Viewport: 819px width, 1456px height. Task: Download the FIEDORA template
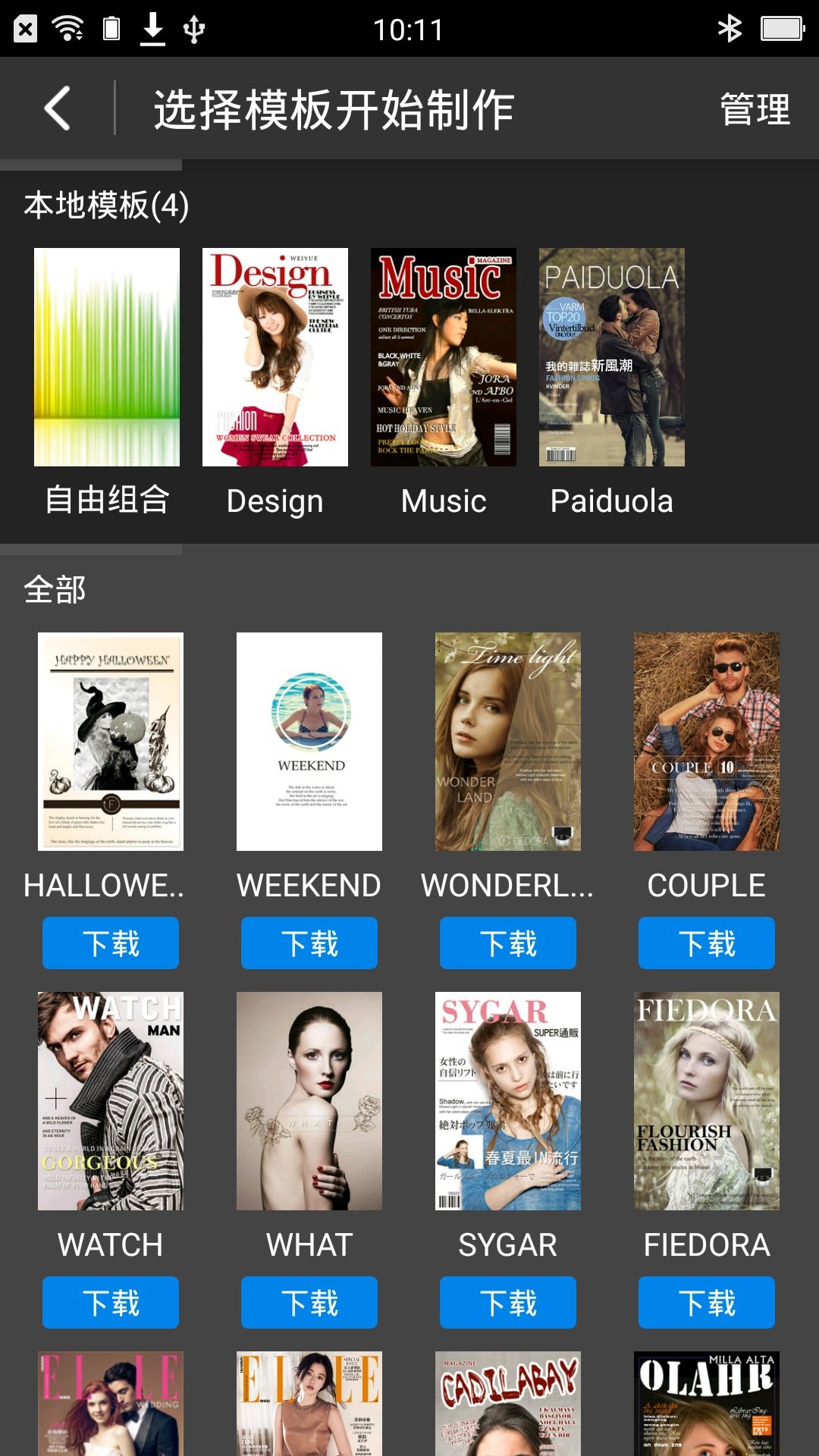pyautogui.click(x=706, y=1302)
